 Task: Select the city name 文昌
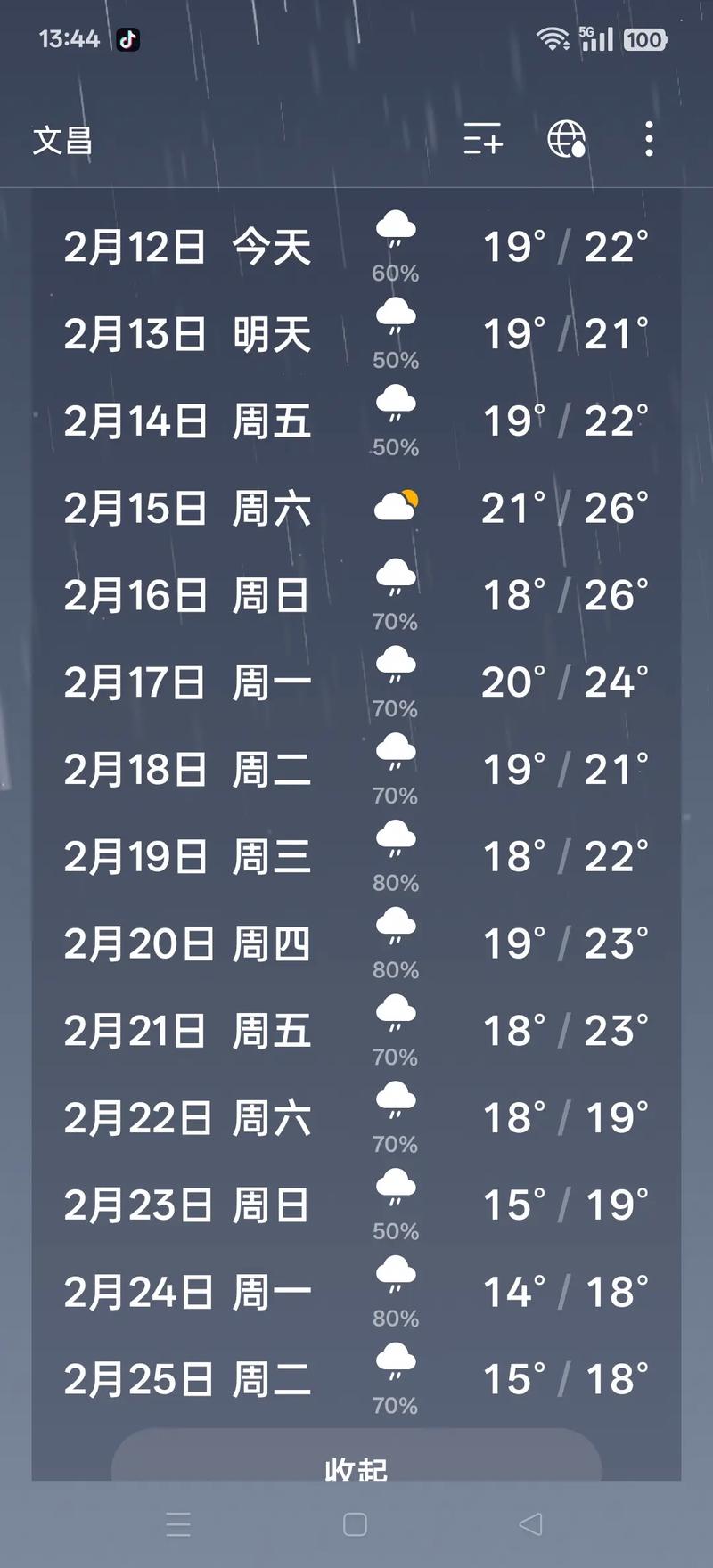62,141
